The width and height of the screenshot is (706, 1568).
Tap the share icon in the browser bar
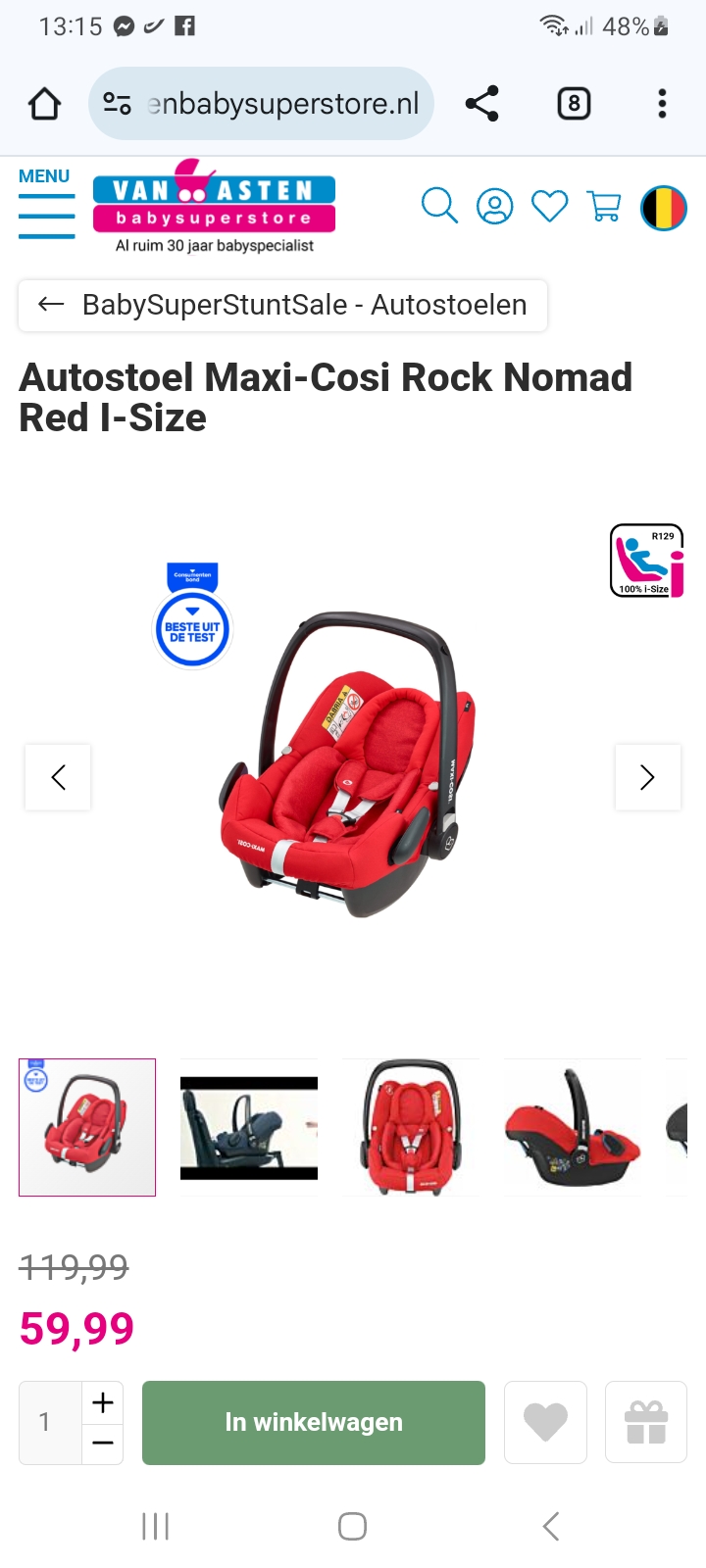(x=480, y=103)
